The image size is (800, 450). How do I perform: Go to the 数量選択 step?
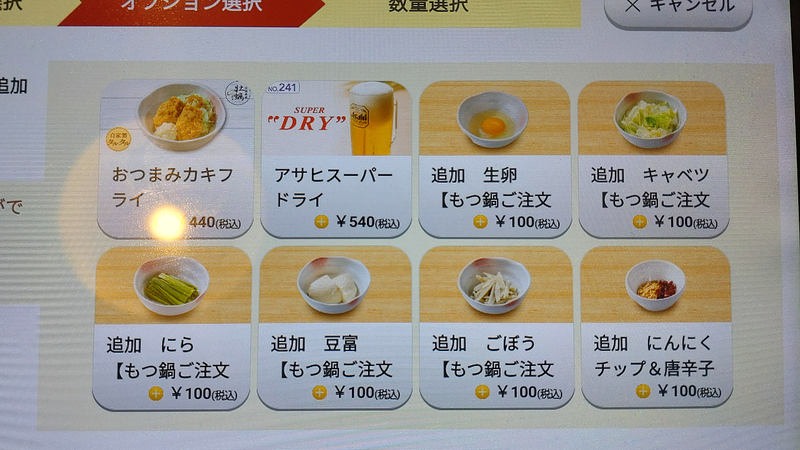427,8
